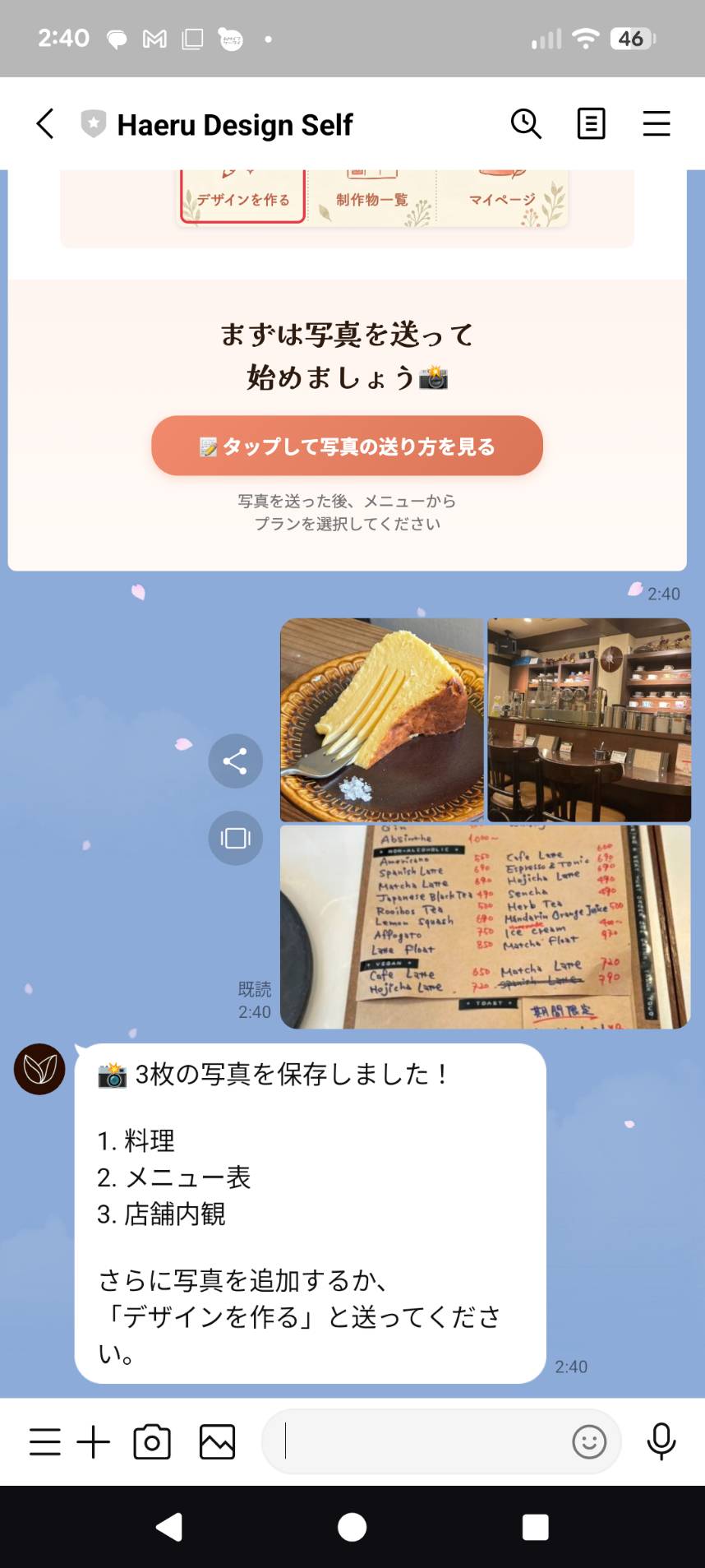Viewport: 705px width, 1568px height.
Task: Select デザインを作る in the rich menu
Action: 242,197
